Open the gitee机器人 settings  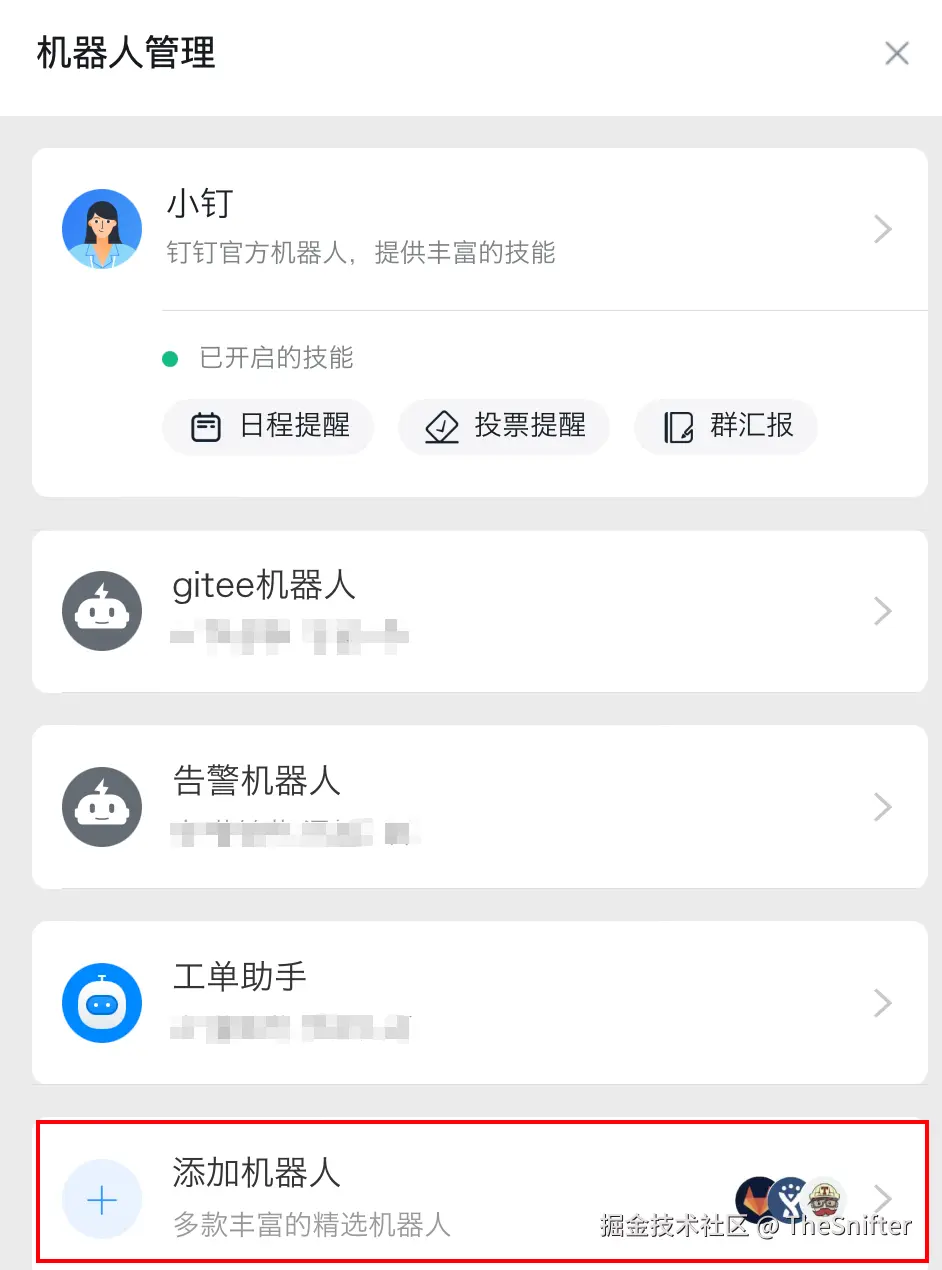(x=480, y=611)
